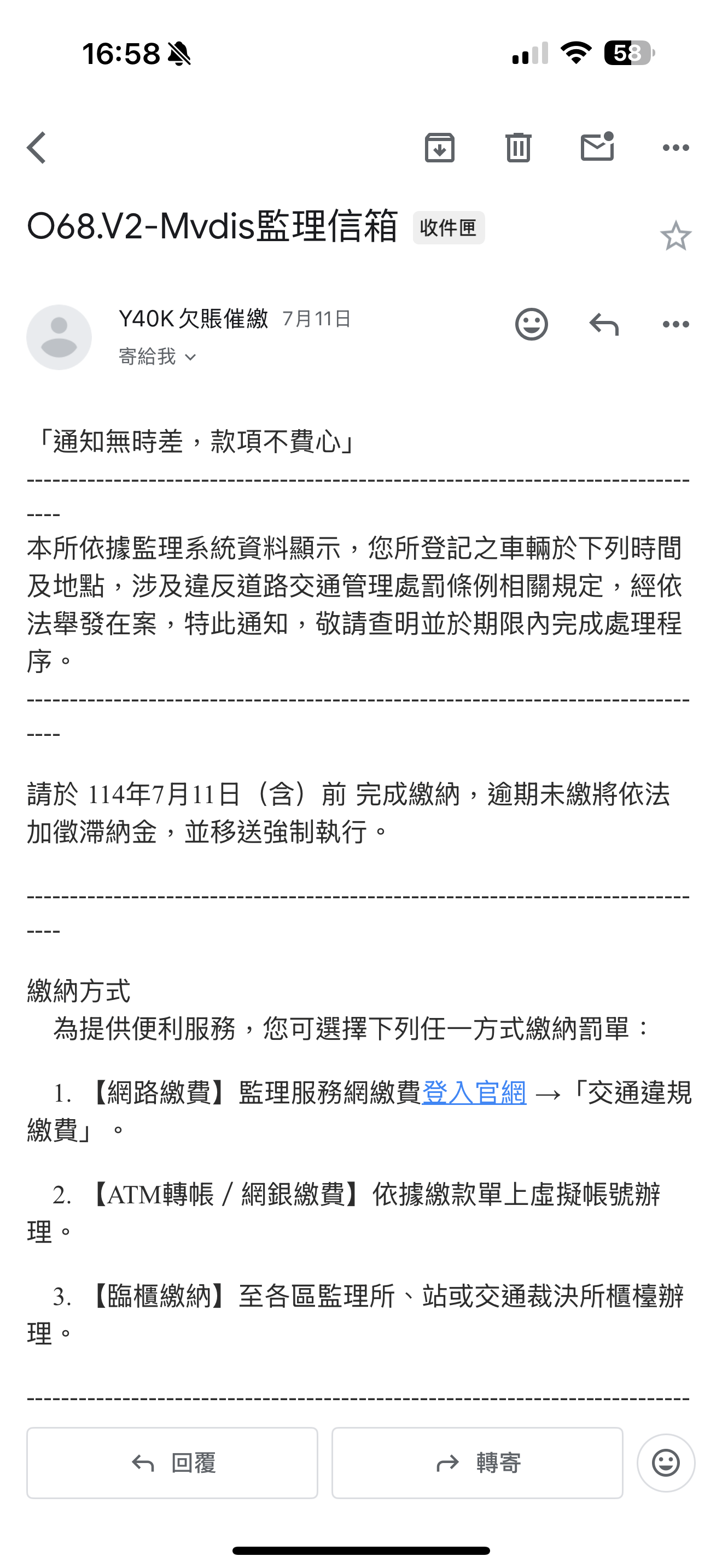Expand recipient details next to 寄給我
Viewport: 722px width, 1568px height.
(x=190, y=358)
